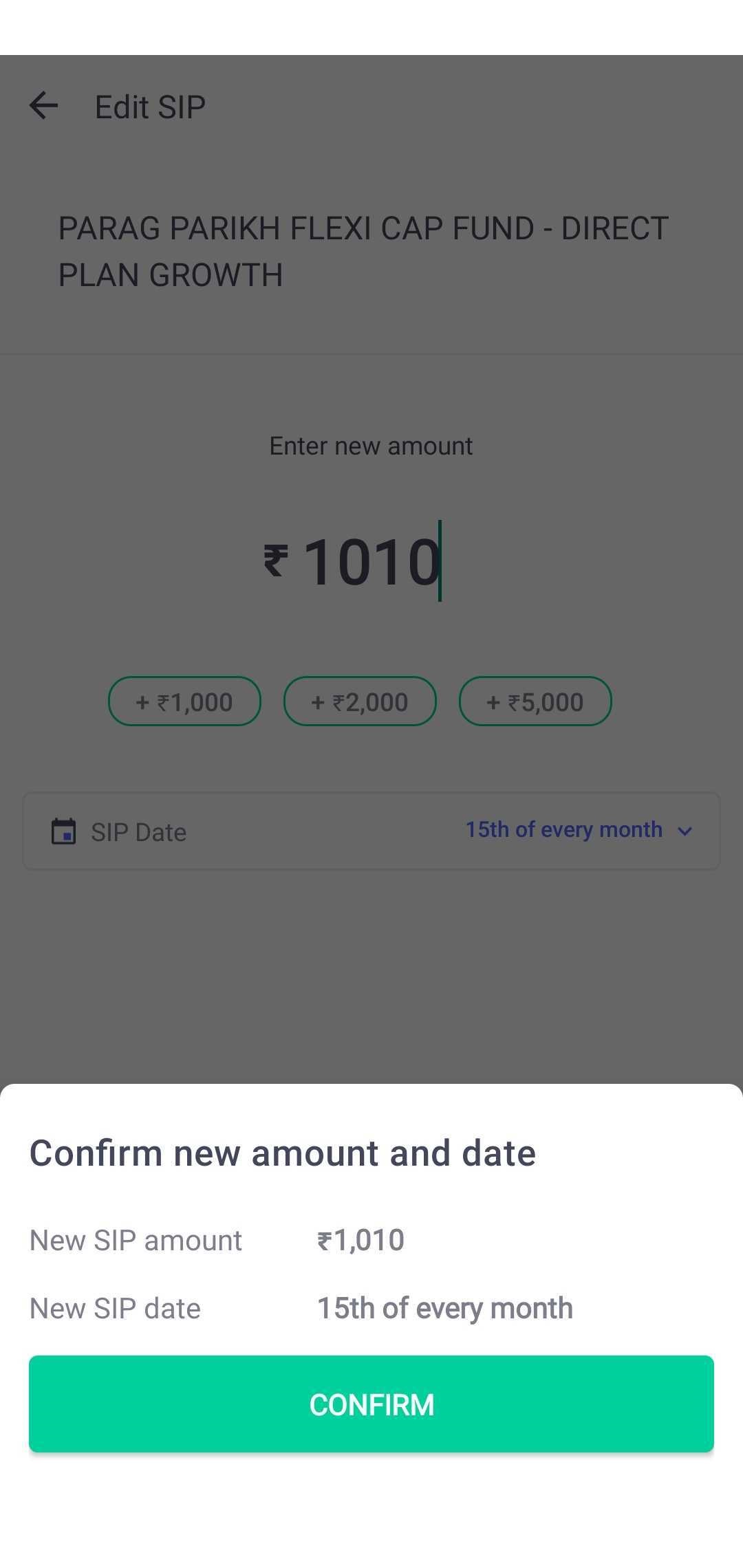Tap the Edit SIP title
This screenshot has height=1568, width=743.
149,107
